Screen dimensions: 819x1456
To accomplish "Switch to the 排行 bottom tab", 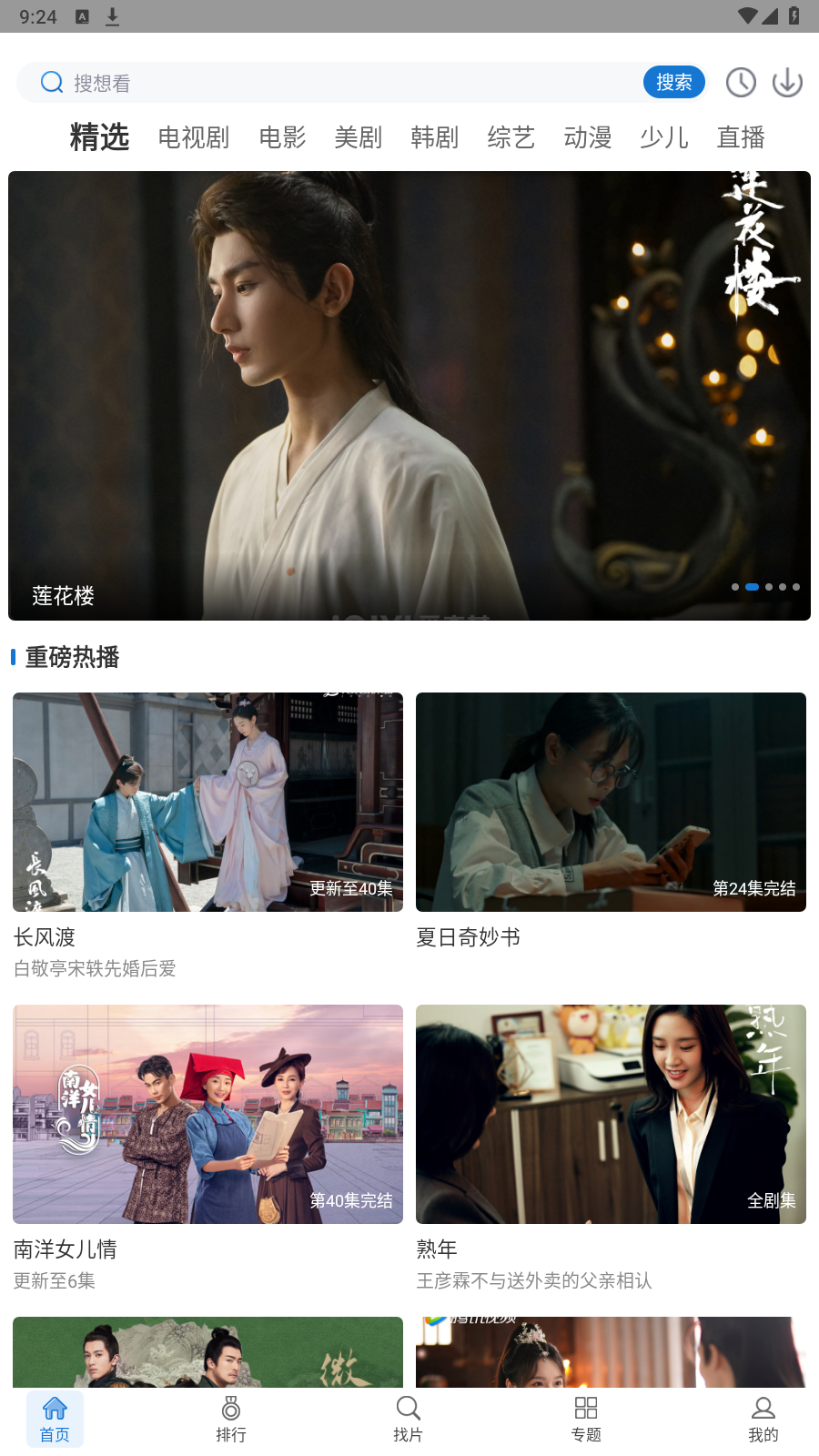I will pos(231,1420).
